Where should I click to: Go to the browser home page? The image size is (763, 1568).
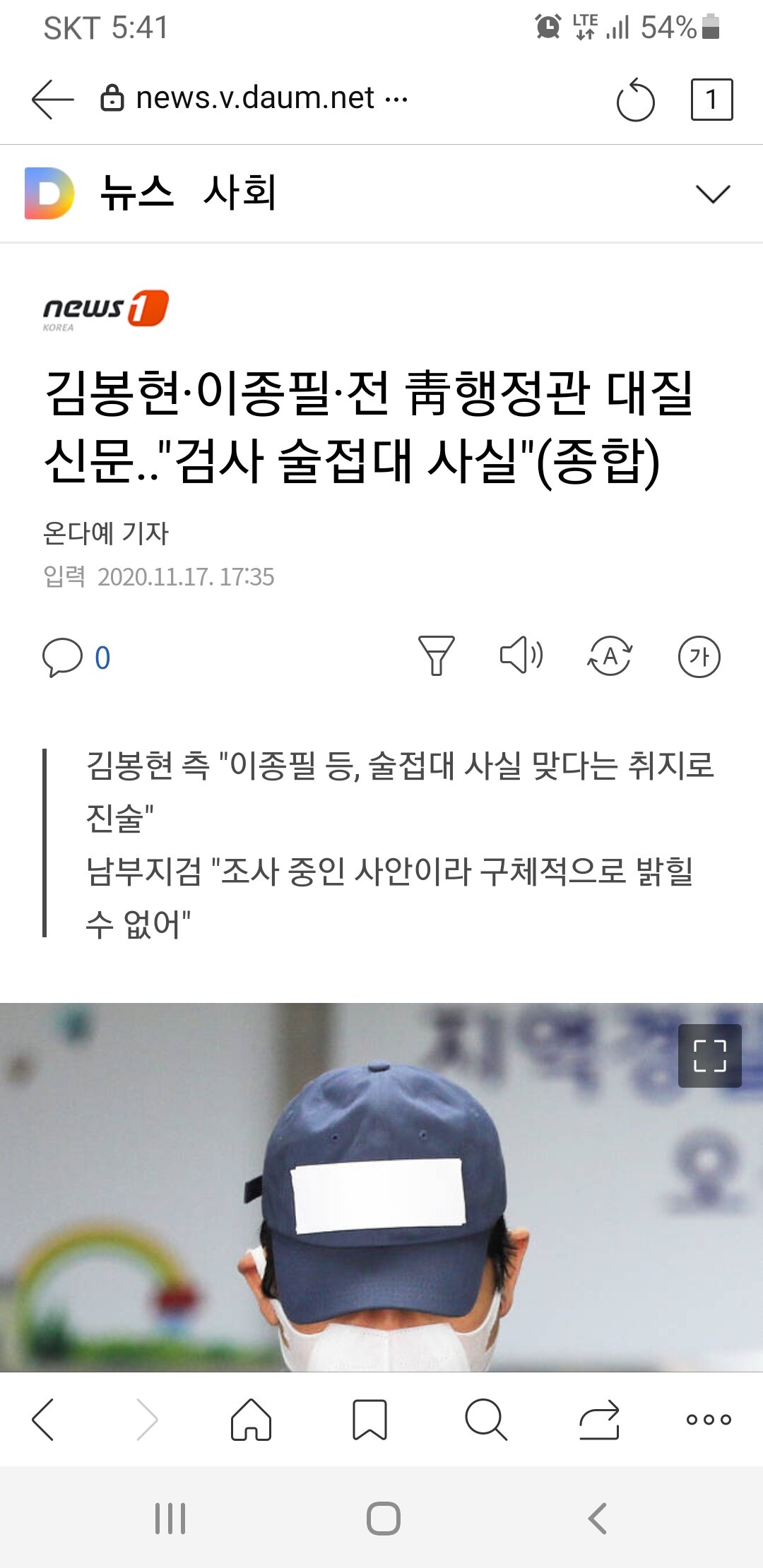[x=251, y=1419]
